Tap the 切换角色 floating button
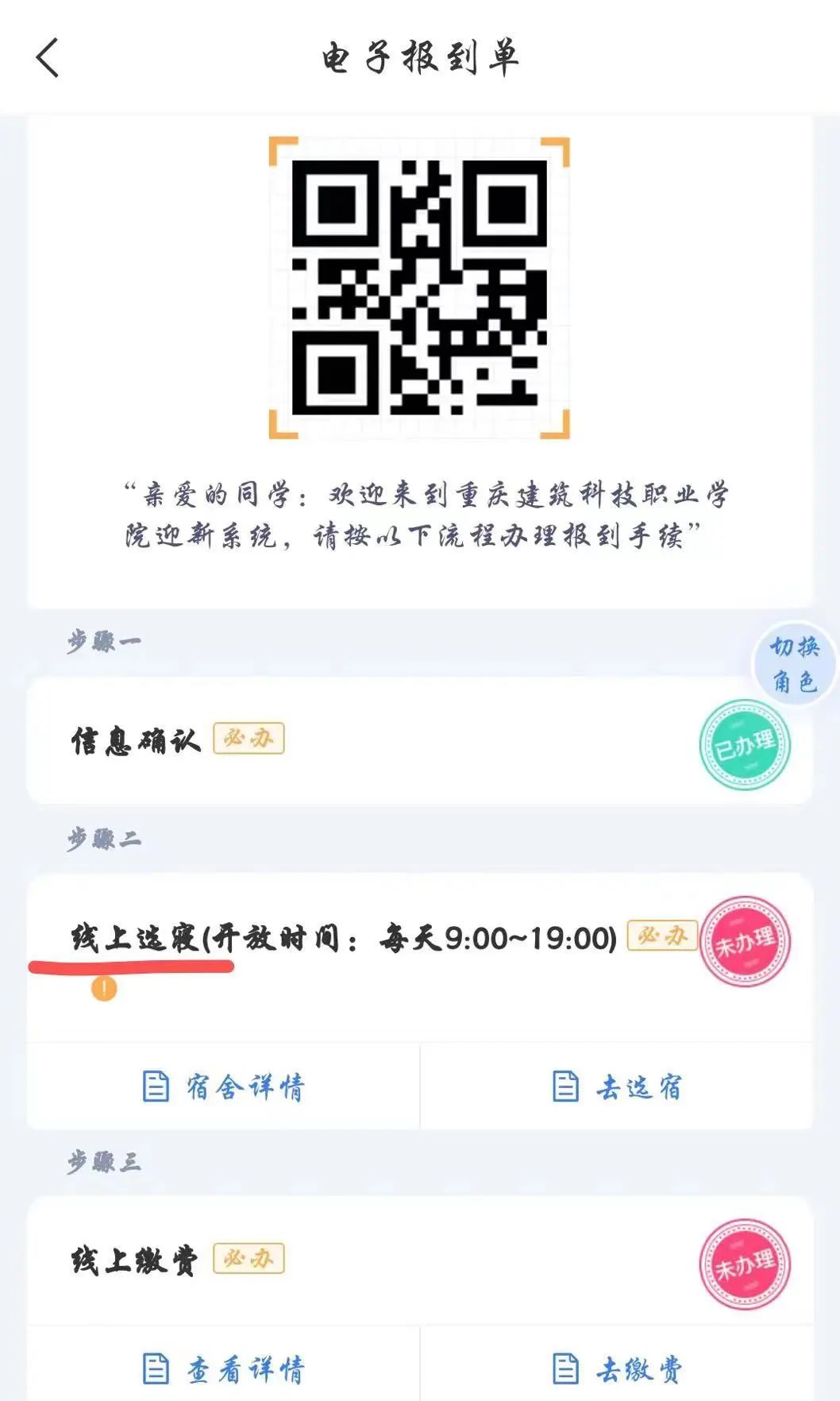 pyautogui.click(x=794, y=664)
